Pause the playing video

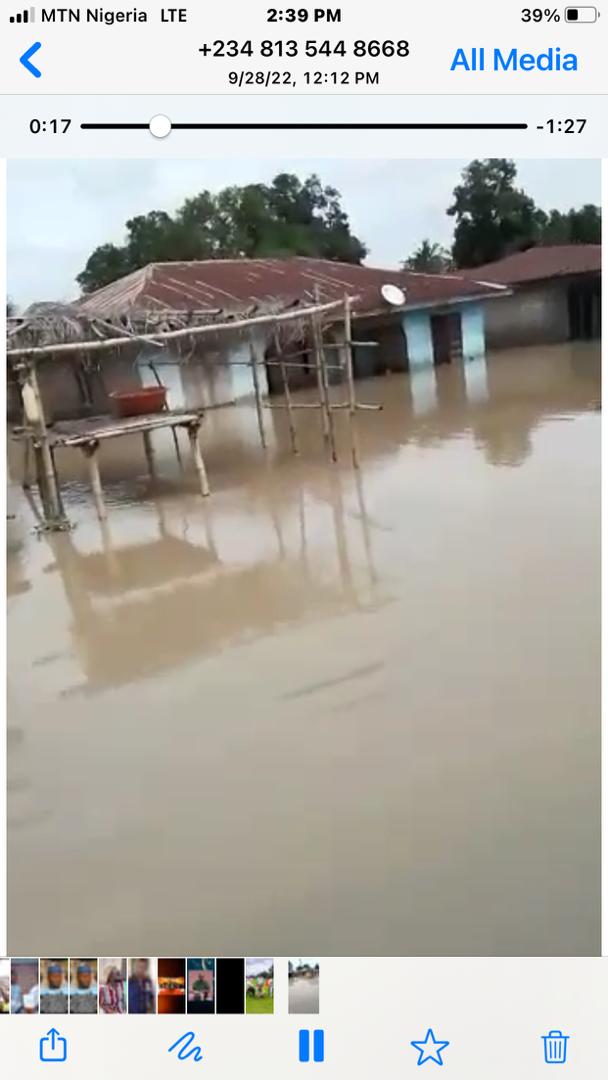pos(311,1046)
